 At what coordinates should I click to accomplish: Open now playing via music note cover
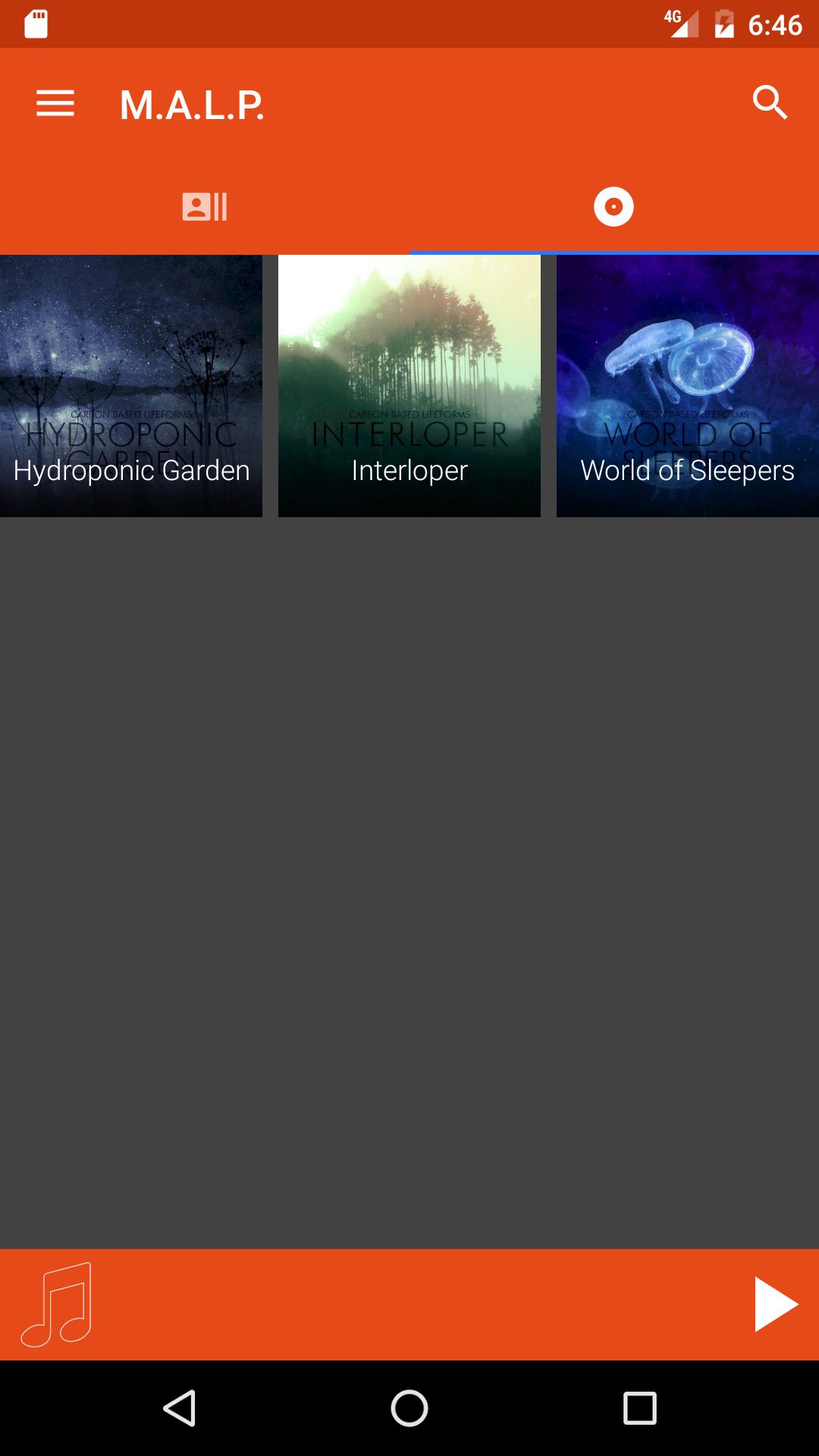tap(56, 1304)
